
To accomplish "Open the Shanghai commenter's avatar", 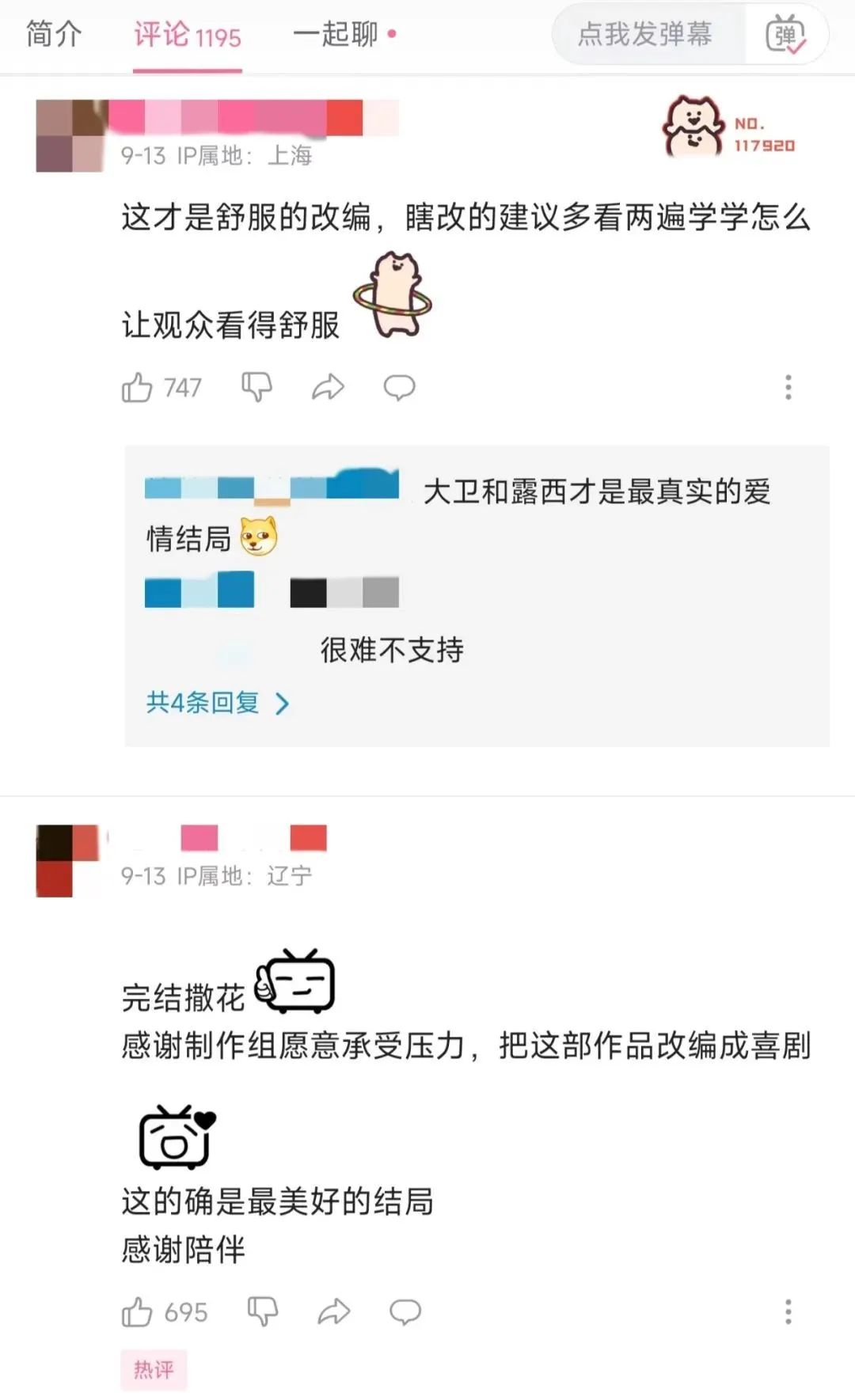I will click(71, 135).
